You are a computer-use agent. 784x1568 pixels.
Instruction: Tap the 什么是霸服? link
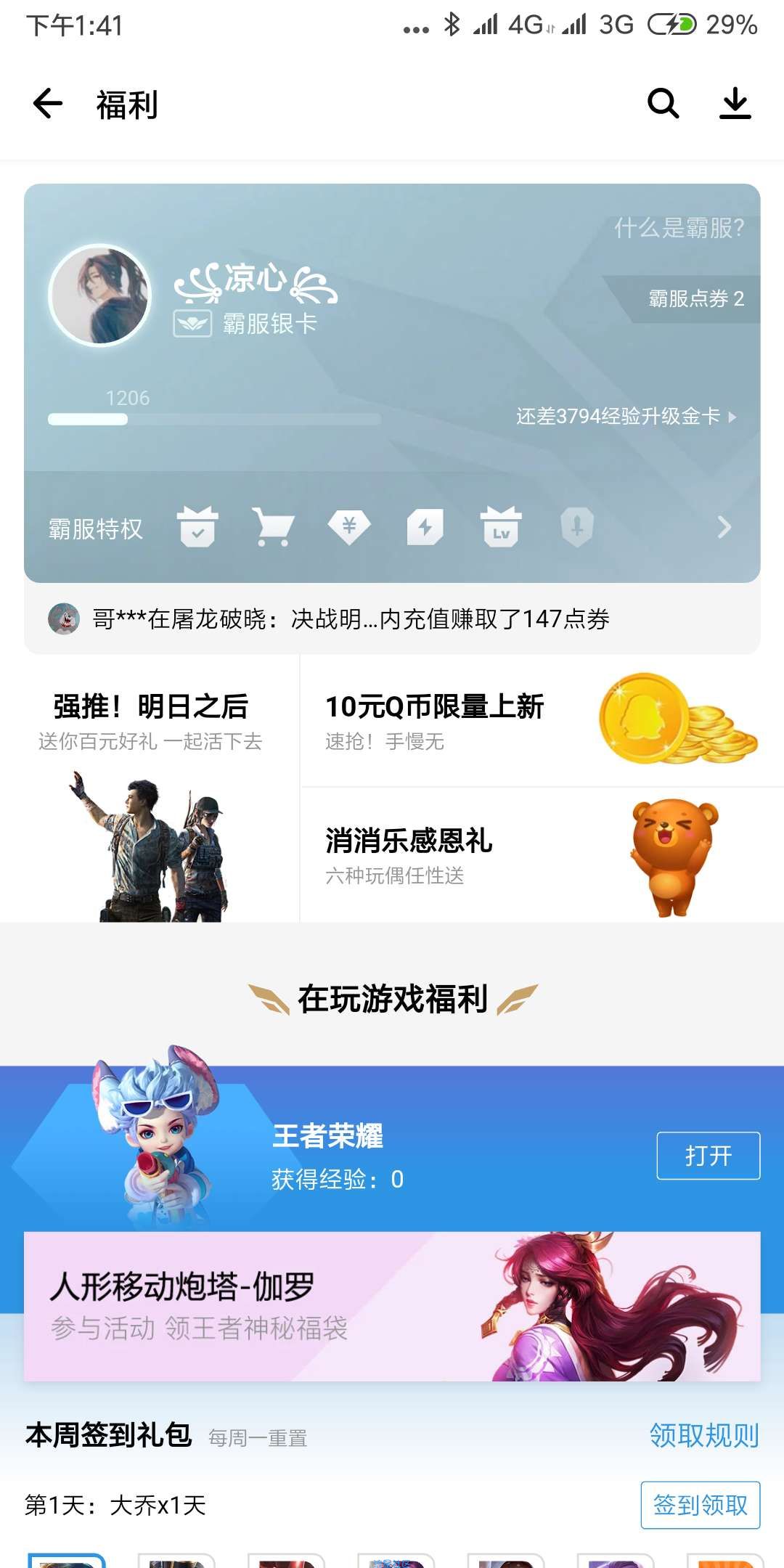click(x=679, y=228)
